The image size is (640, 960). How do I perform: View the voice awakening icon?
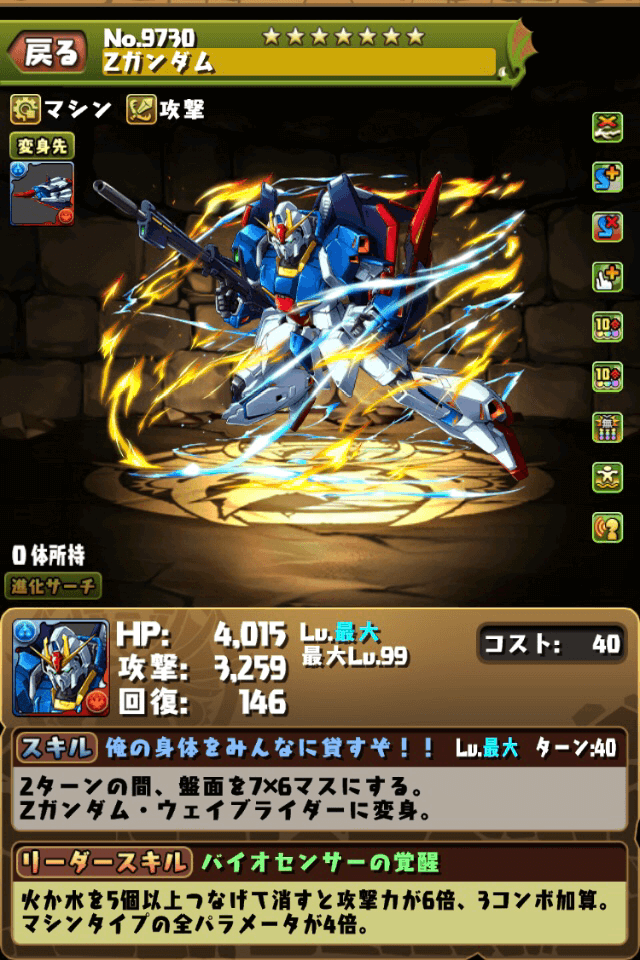607,527
